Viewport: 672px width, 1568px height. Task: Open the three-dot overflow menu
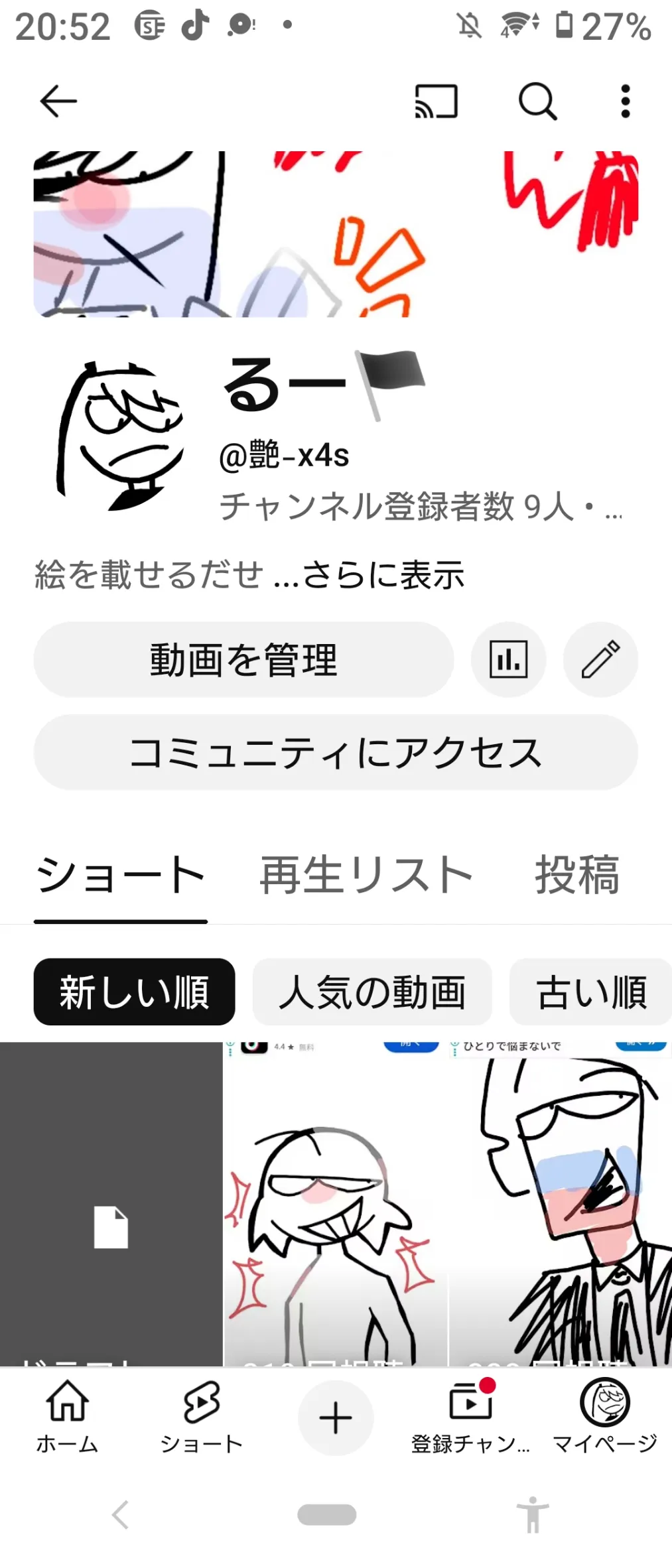coord(625,101)
